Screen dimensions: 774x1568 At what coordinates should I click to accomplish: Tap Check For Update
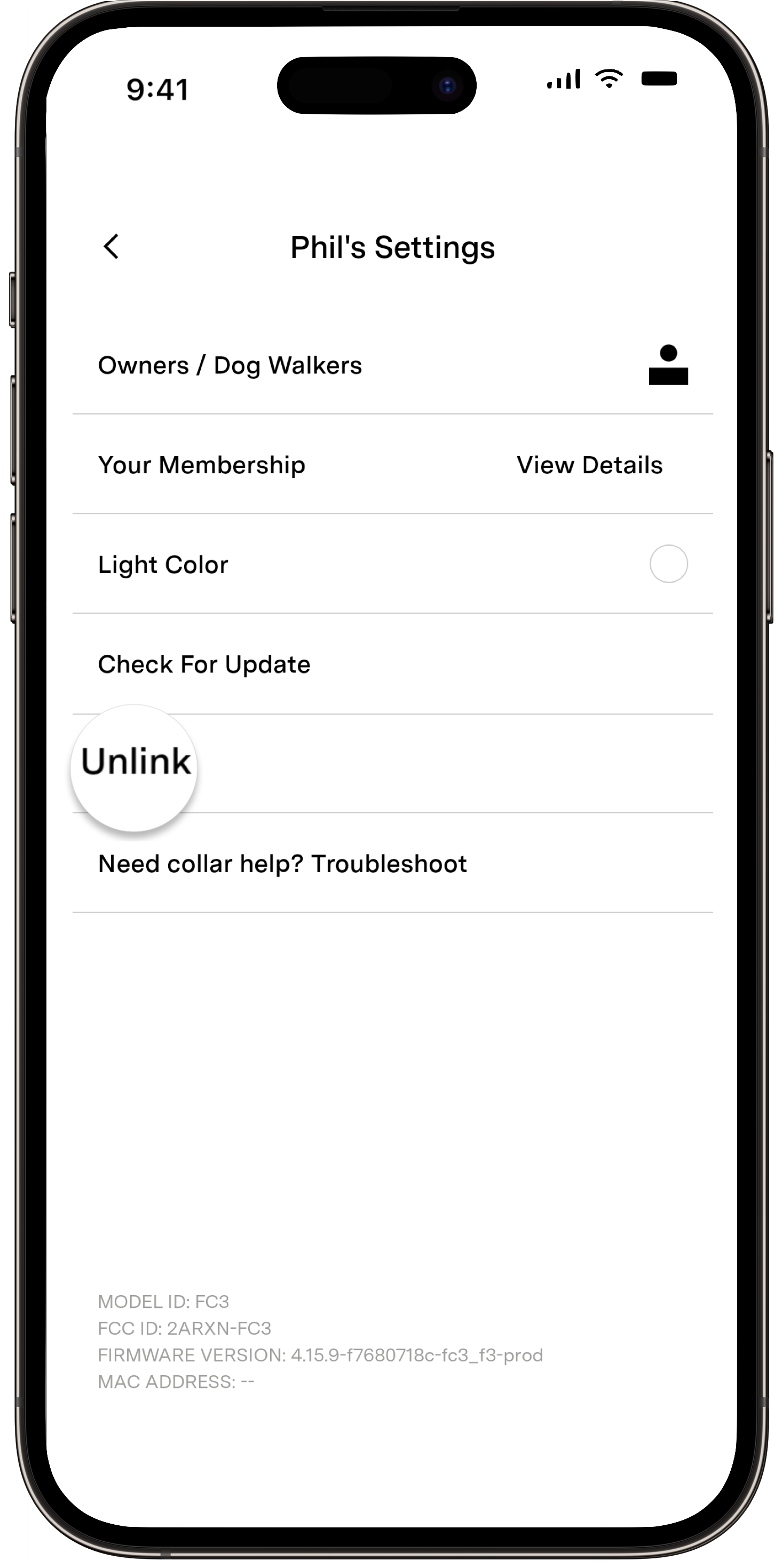point(204,665)
